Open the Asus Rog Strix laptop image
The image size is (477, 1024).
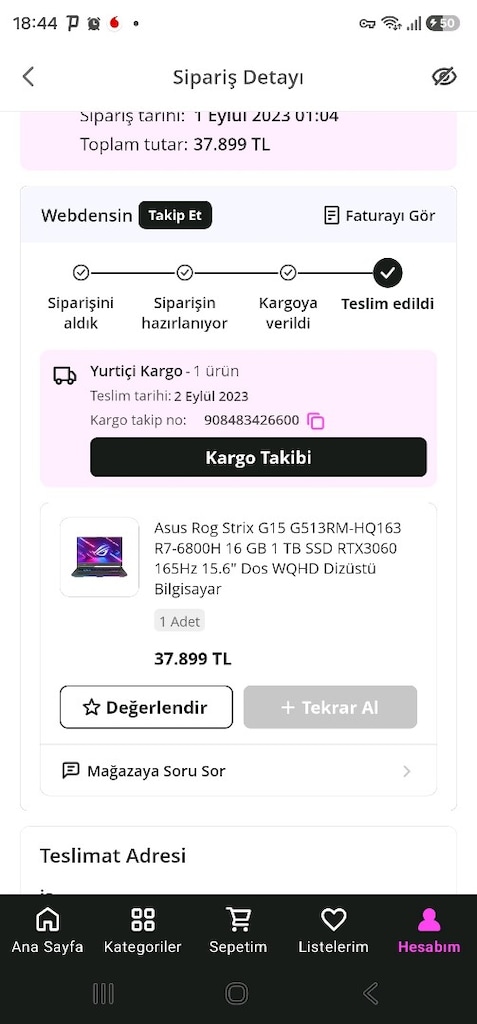pyautogui.click(x=99, y=557)
